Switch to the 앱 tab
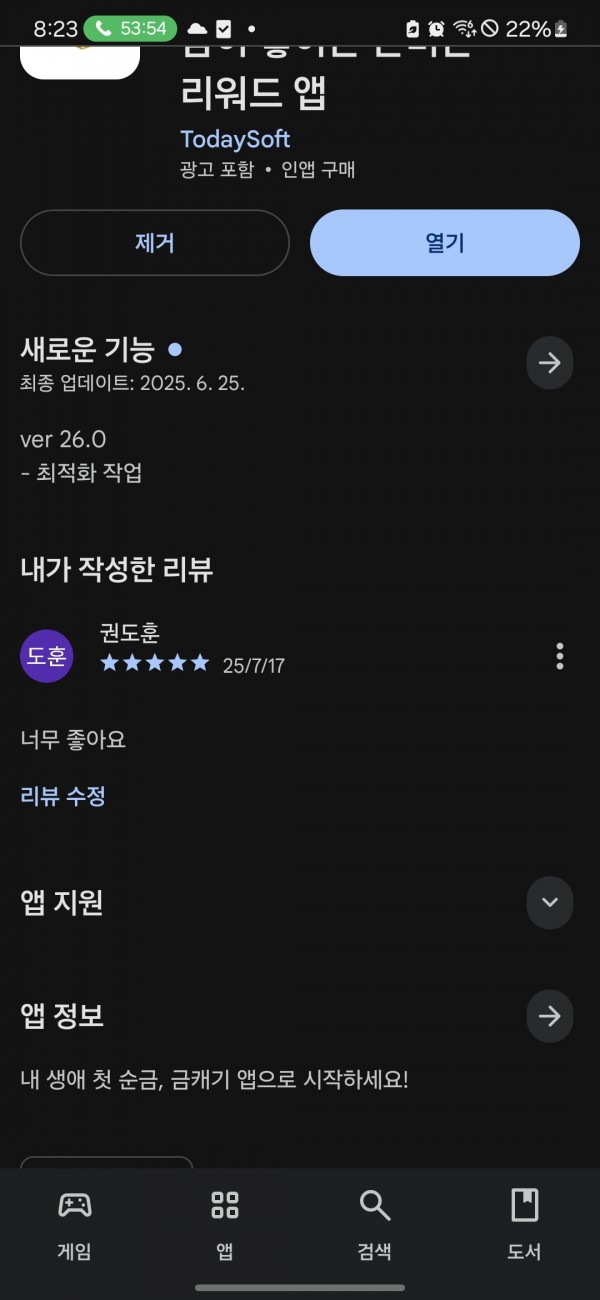 tap(225, 1226)
